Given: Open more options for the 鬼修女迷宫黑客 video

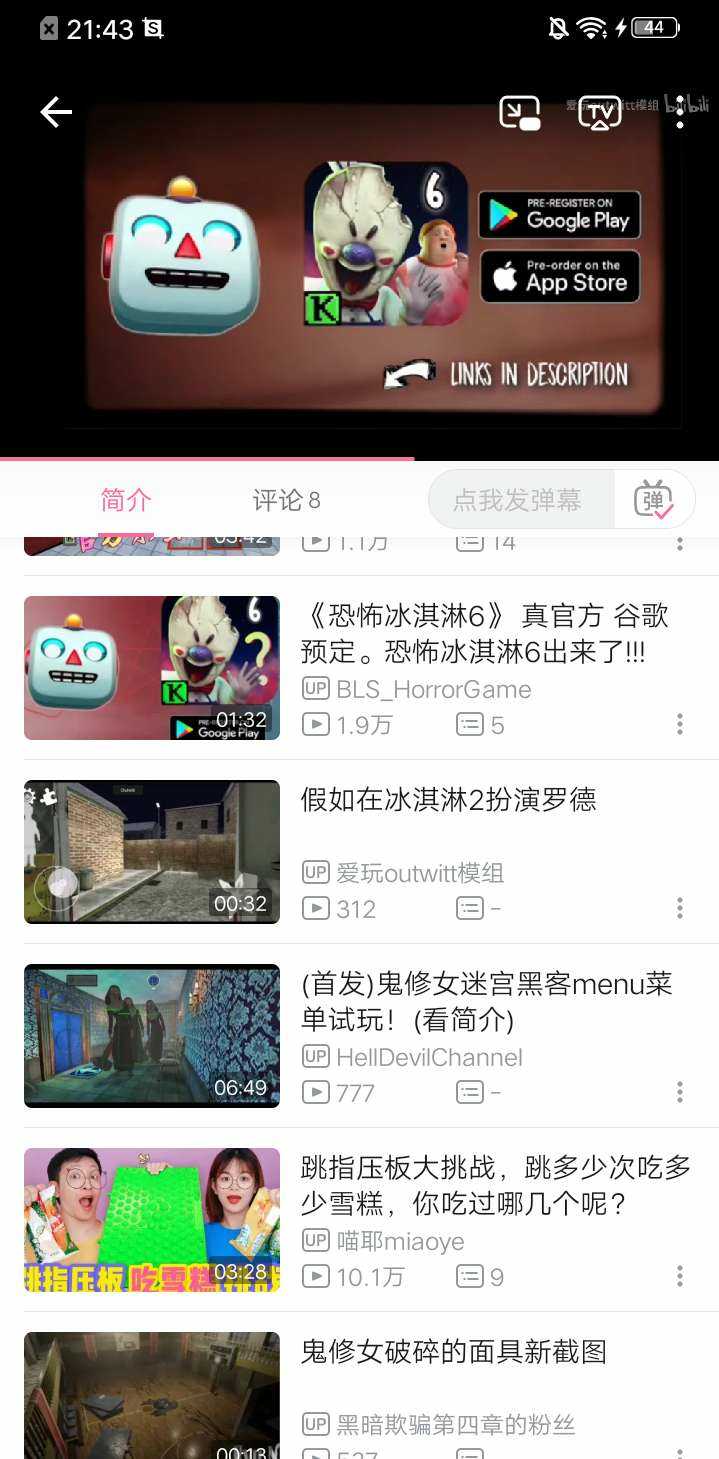Looking at the screenshot, I should (x=680, y=1092).
